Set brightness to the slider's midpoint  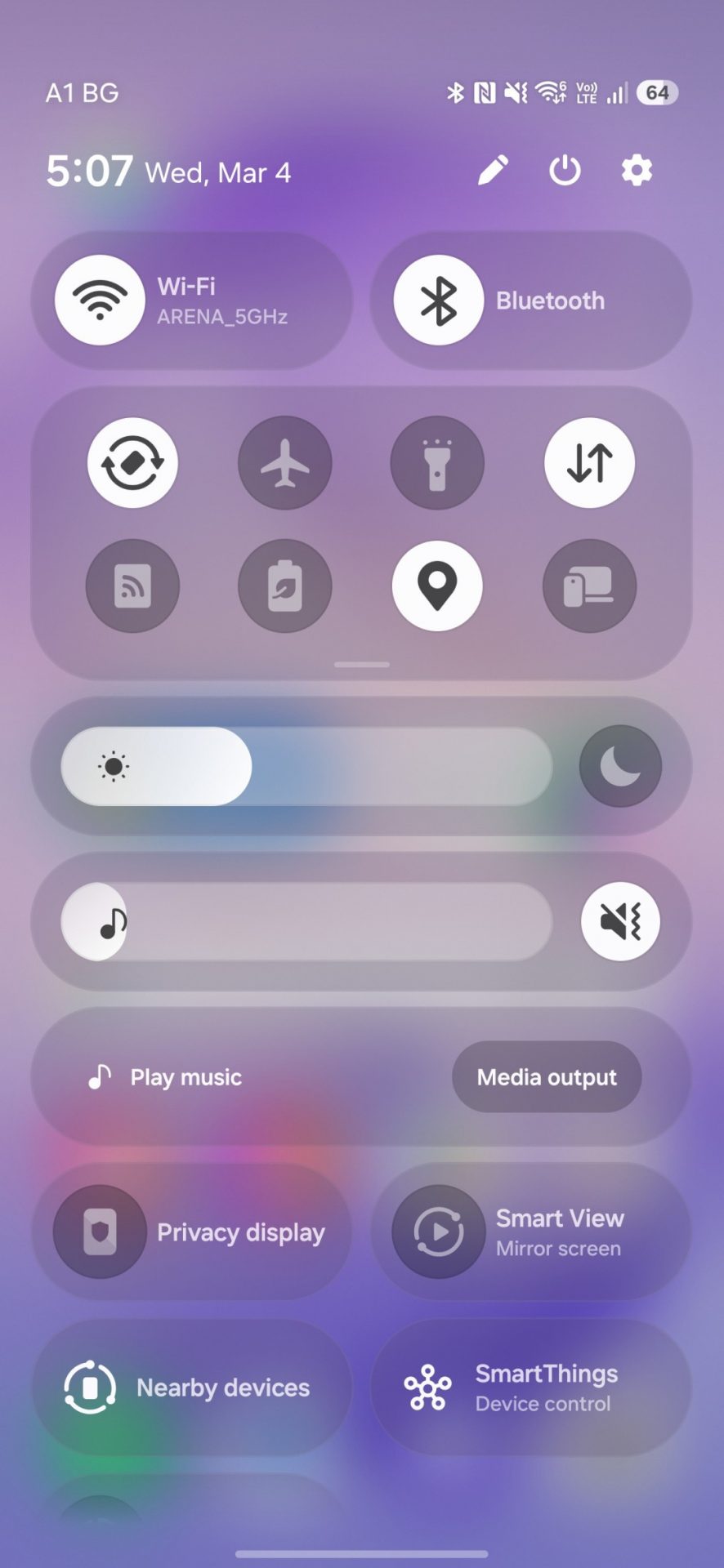click(306, 767)
